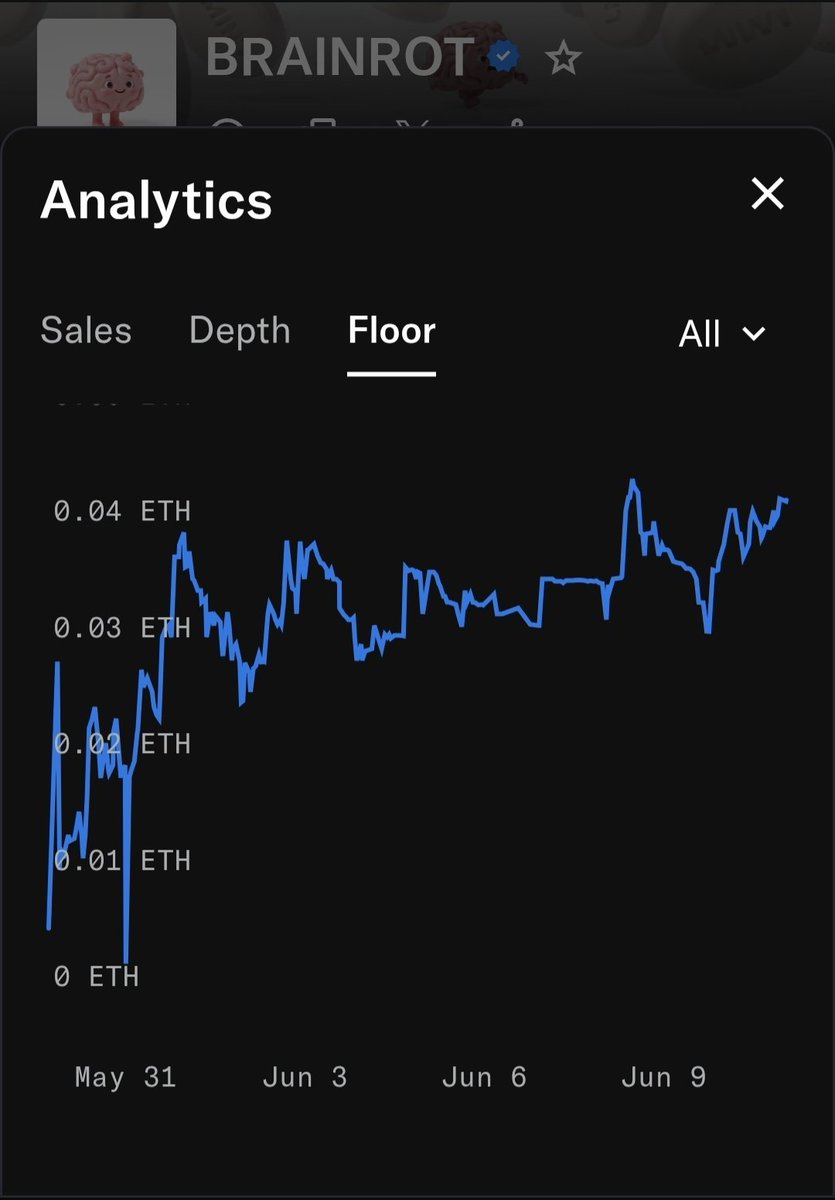Switch to the Sales tab
The width and height of the screenshot is (835, 1200).
(x=86, y=331)
